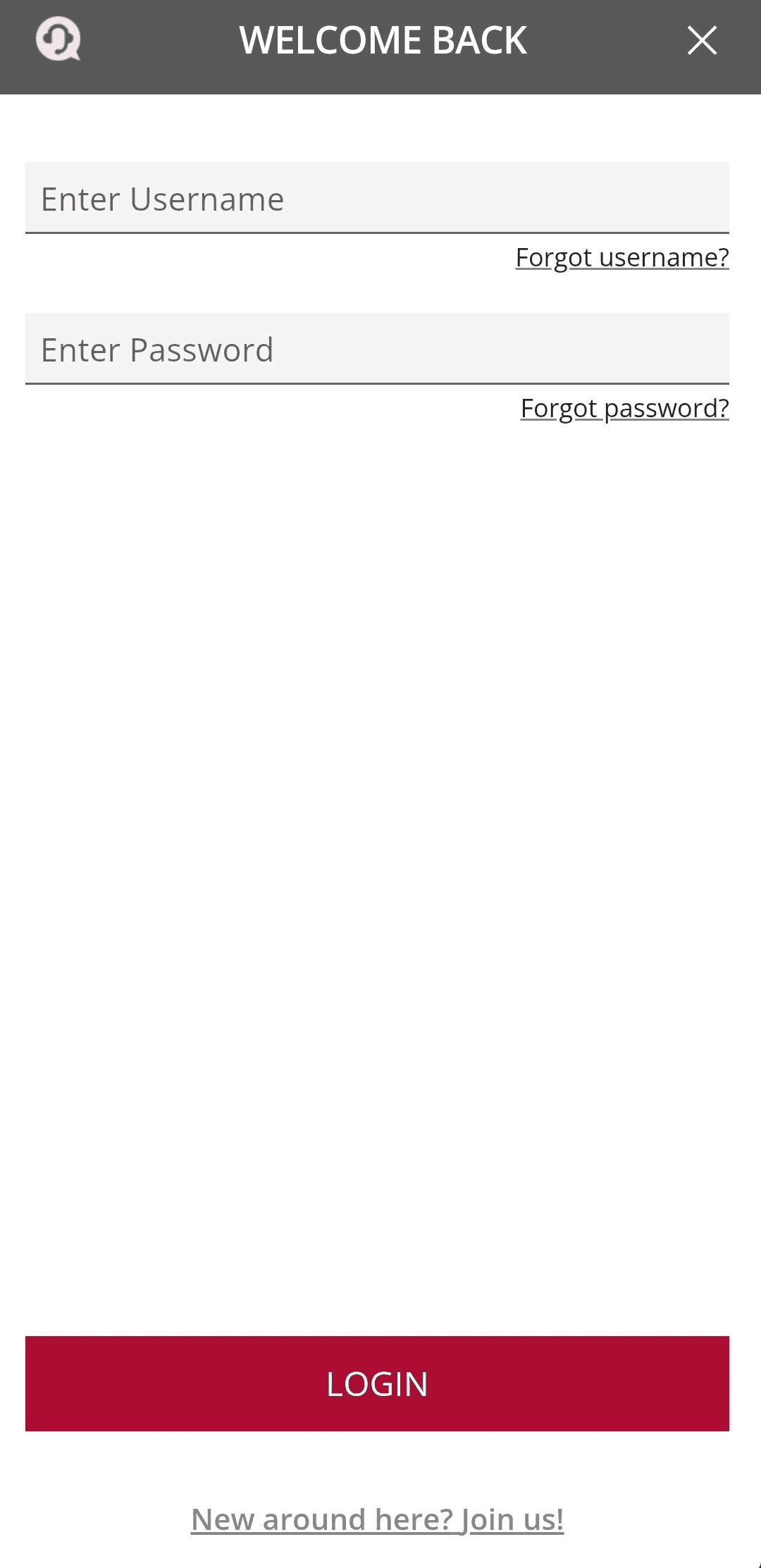Focus the Enter Password field
761x1568 pixels.
pos(377,349)
